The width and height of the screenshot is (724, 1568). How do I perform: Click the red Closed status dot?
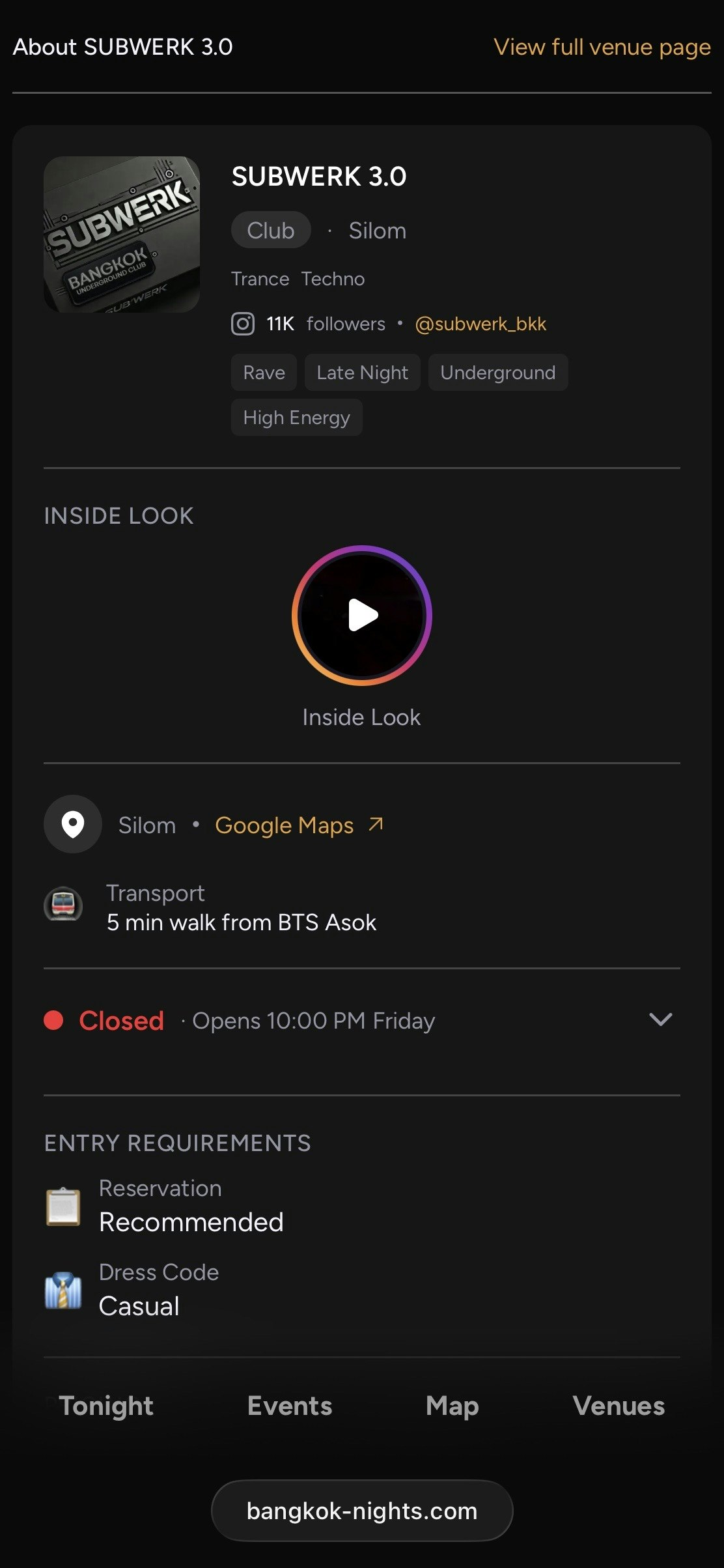point(55,1021)
